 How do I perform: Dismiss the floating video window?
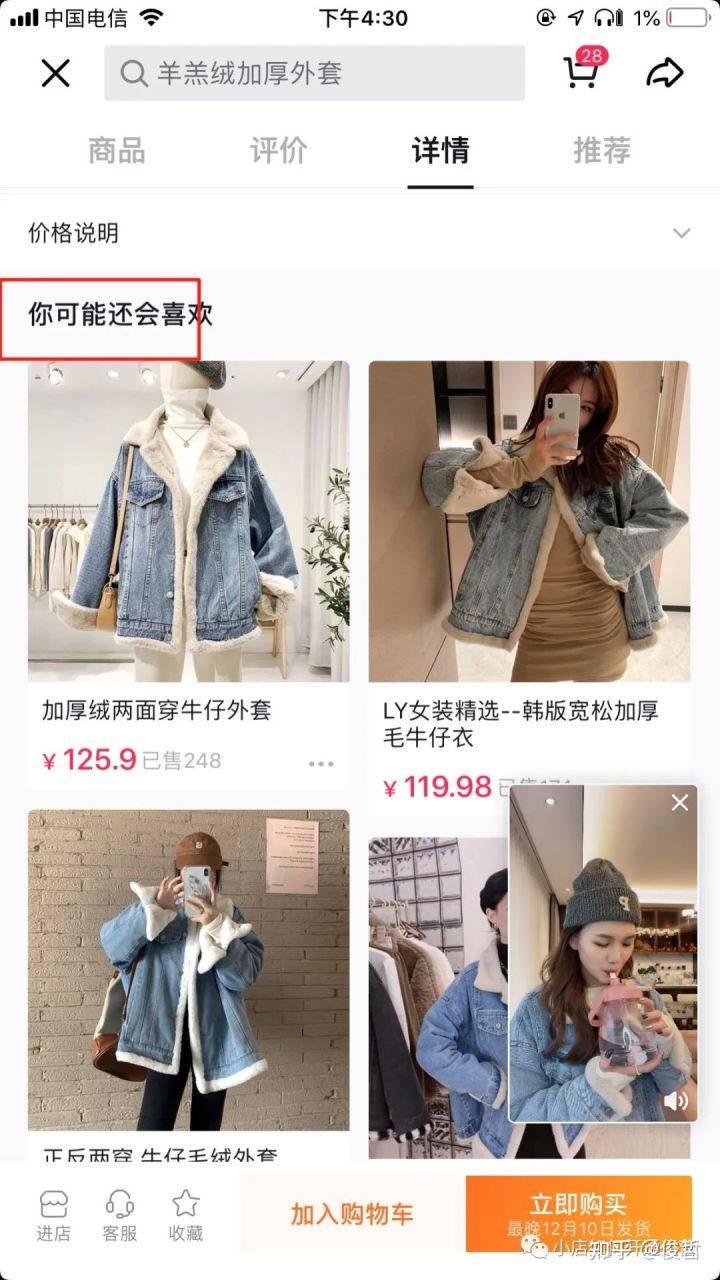point(680,803)
